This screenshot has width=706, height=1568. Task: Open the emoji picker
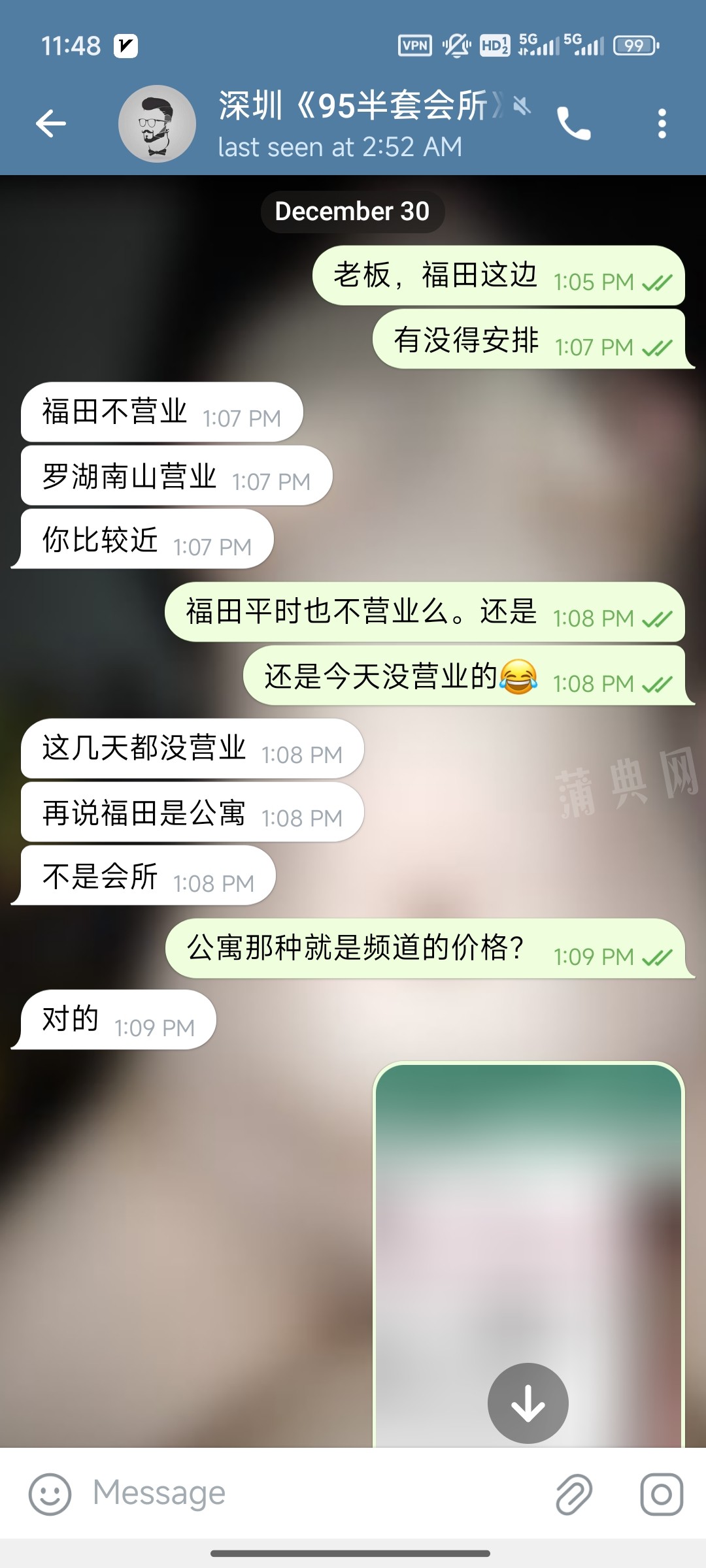[50, 1494]
